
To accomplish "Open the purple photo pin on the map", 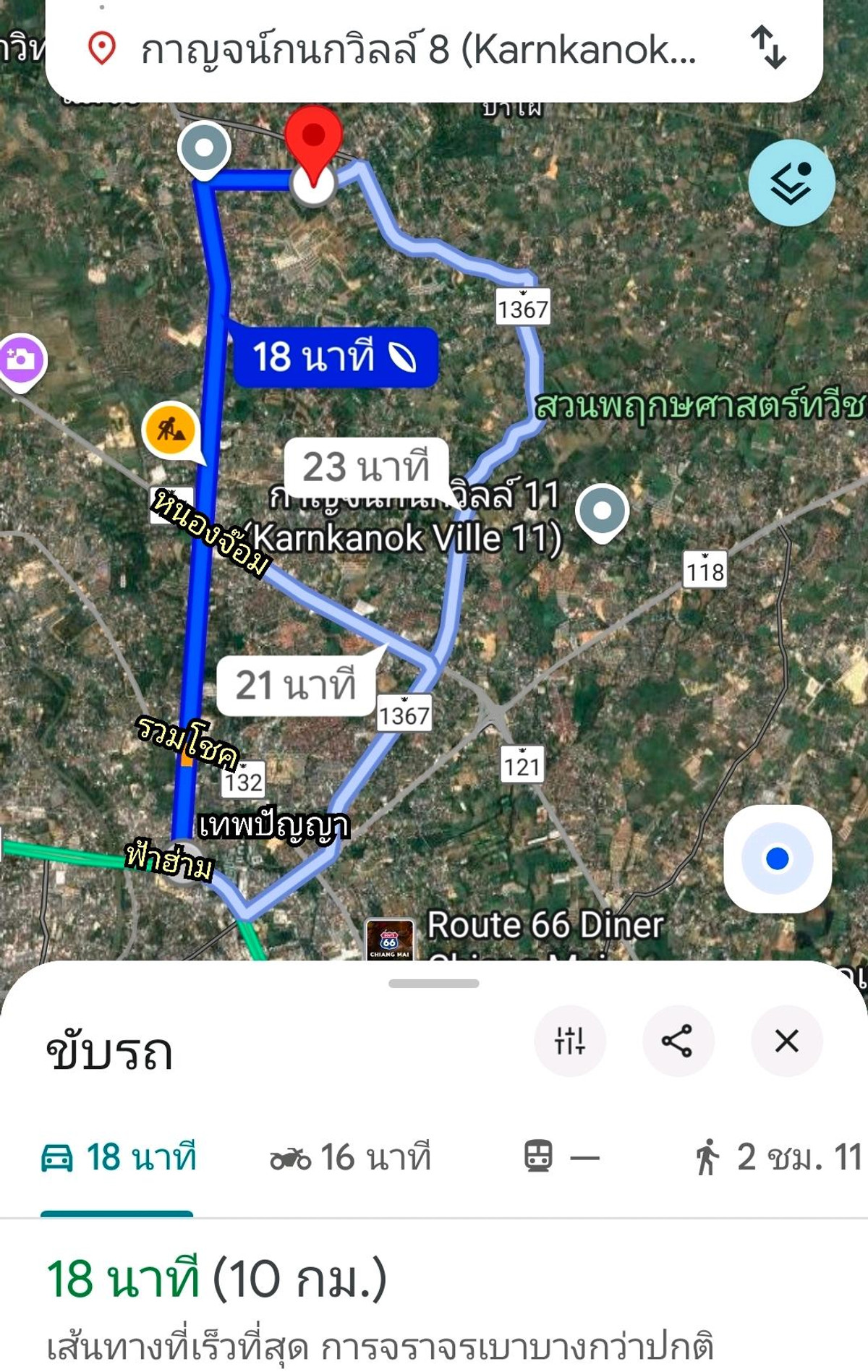I will coord(21,359).
